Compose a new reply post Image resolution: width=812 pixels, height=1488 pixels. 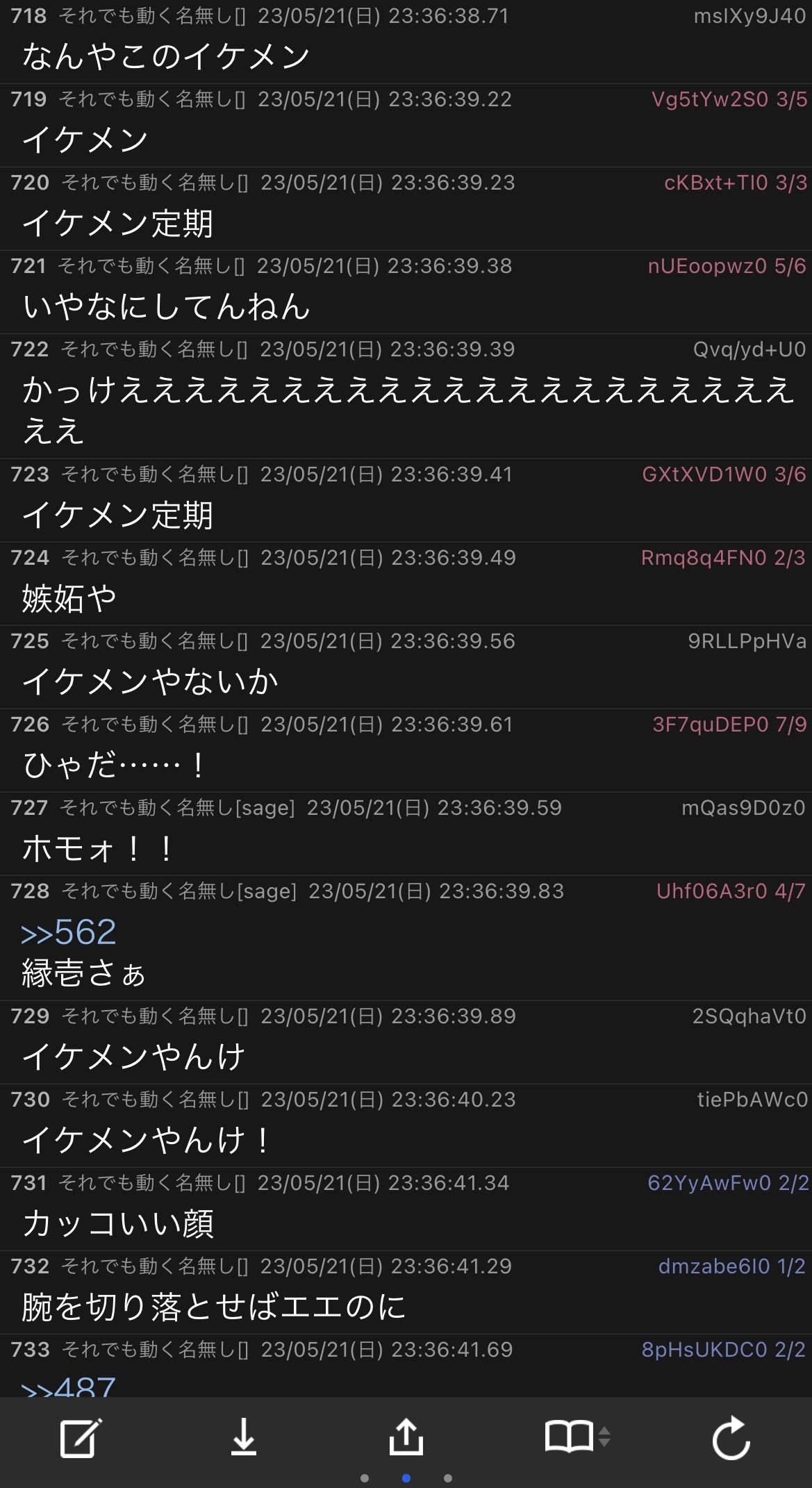tap(81, 1438)
